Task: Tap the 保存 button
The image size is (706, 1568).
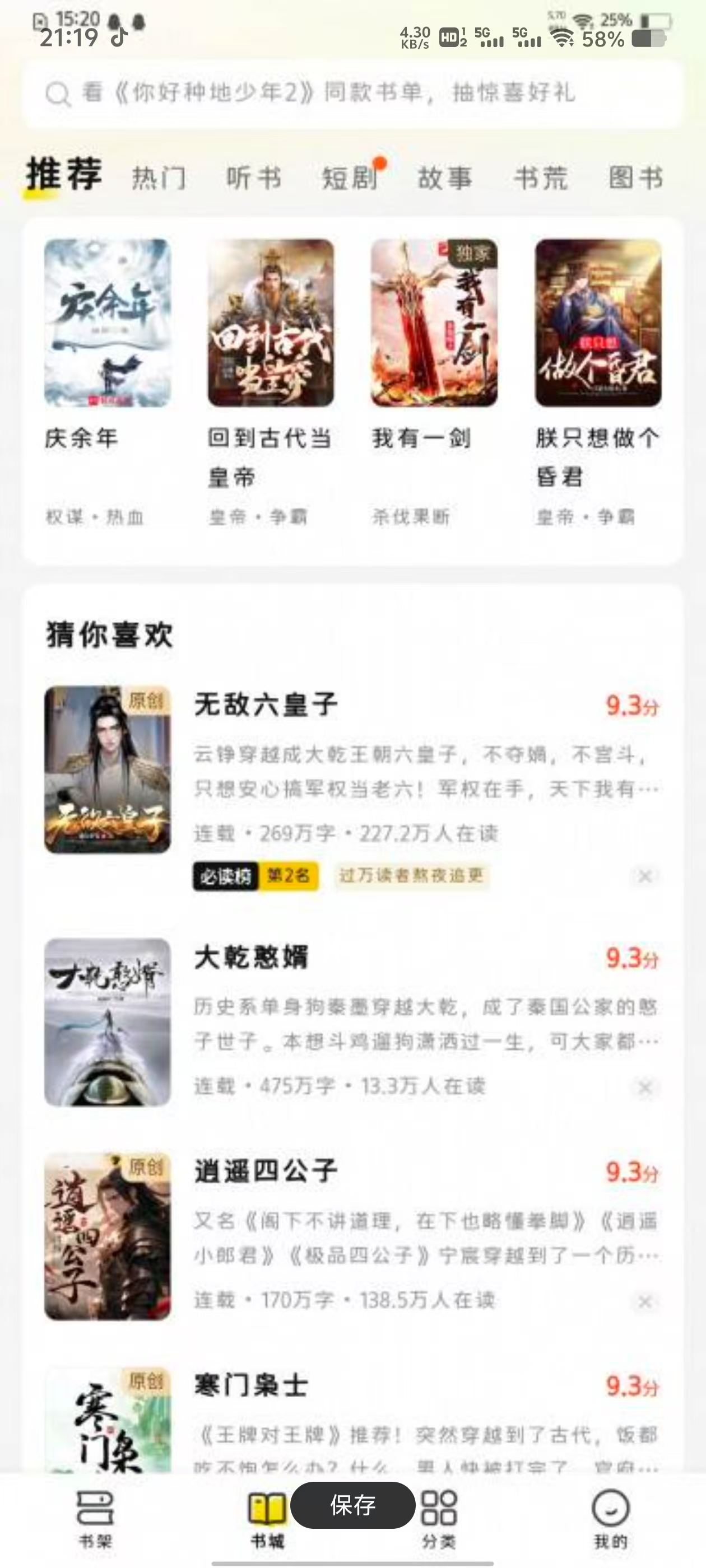Action: point(352,1505)
